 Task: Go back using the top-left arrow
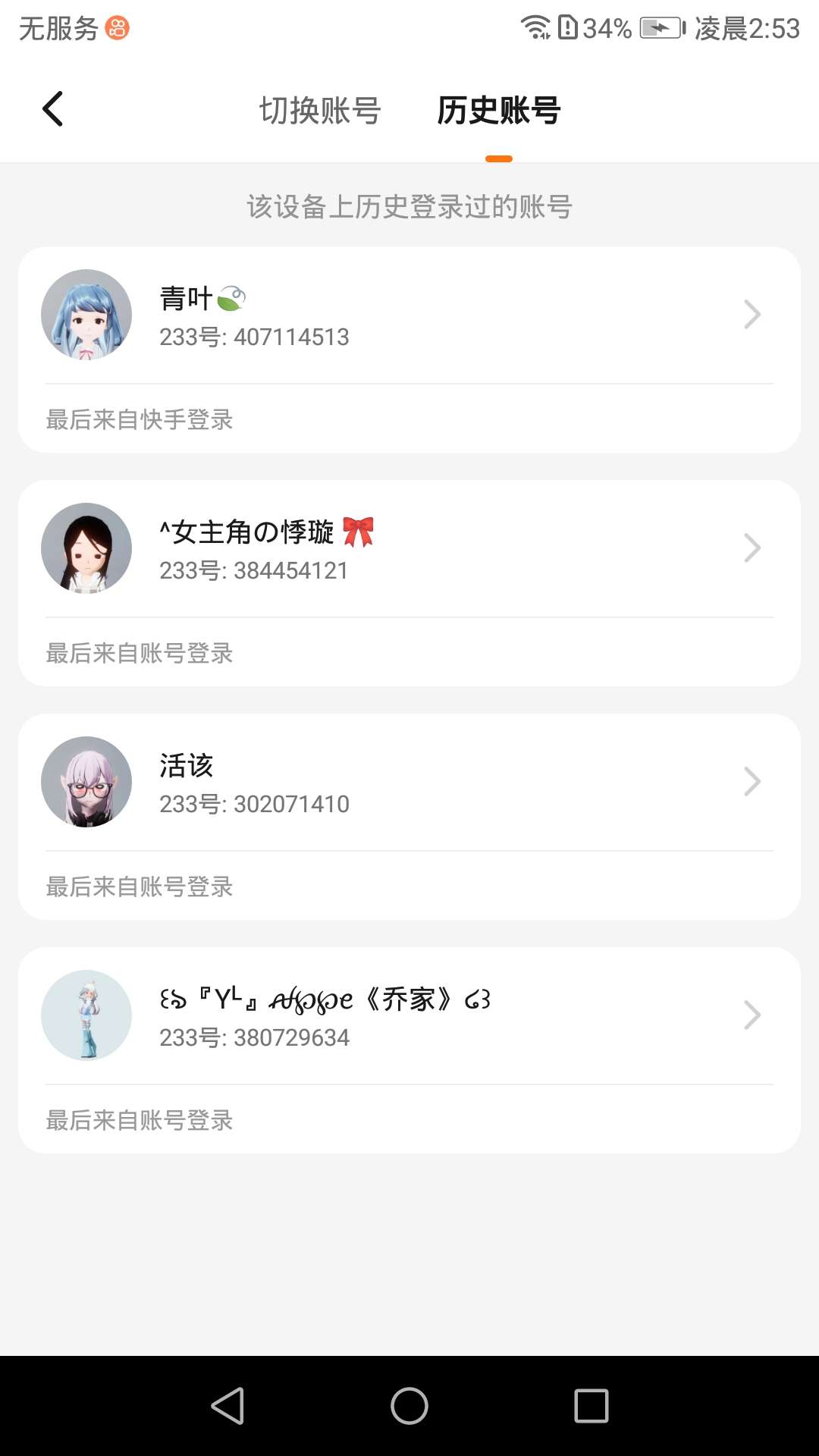(x=52, y=109)
